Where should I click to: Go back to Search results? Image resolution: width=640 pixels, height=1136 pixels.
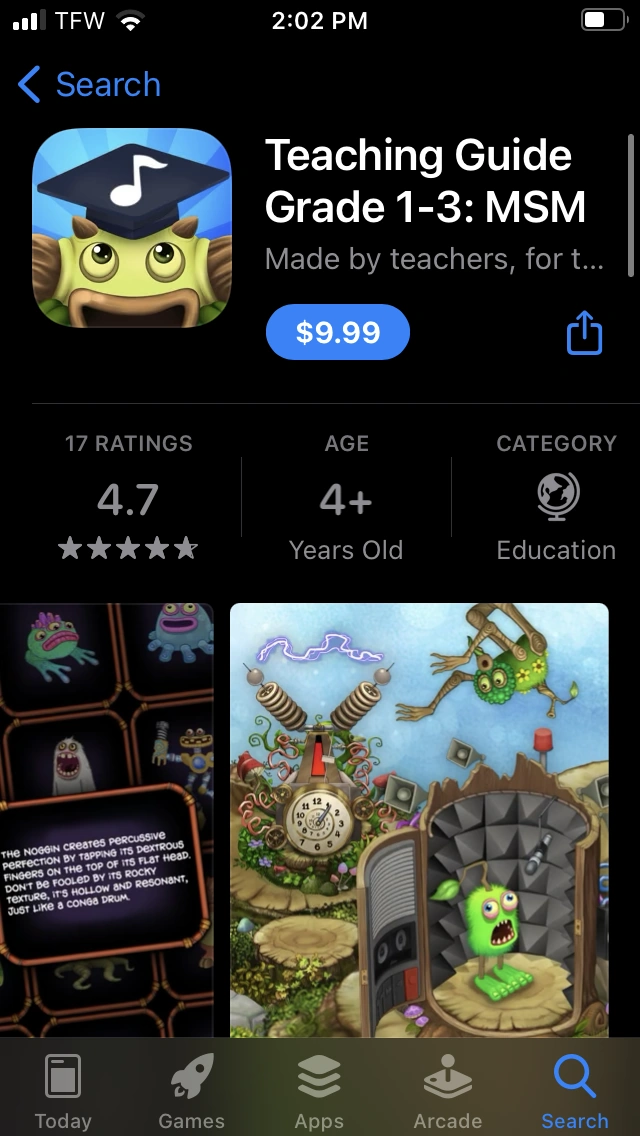pos(90,85)
